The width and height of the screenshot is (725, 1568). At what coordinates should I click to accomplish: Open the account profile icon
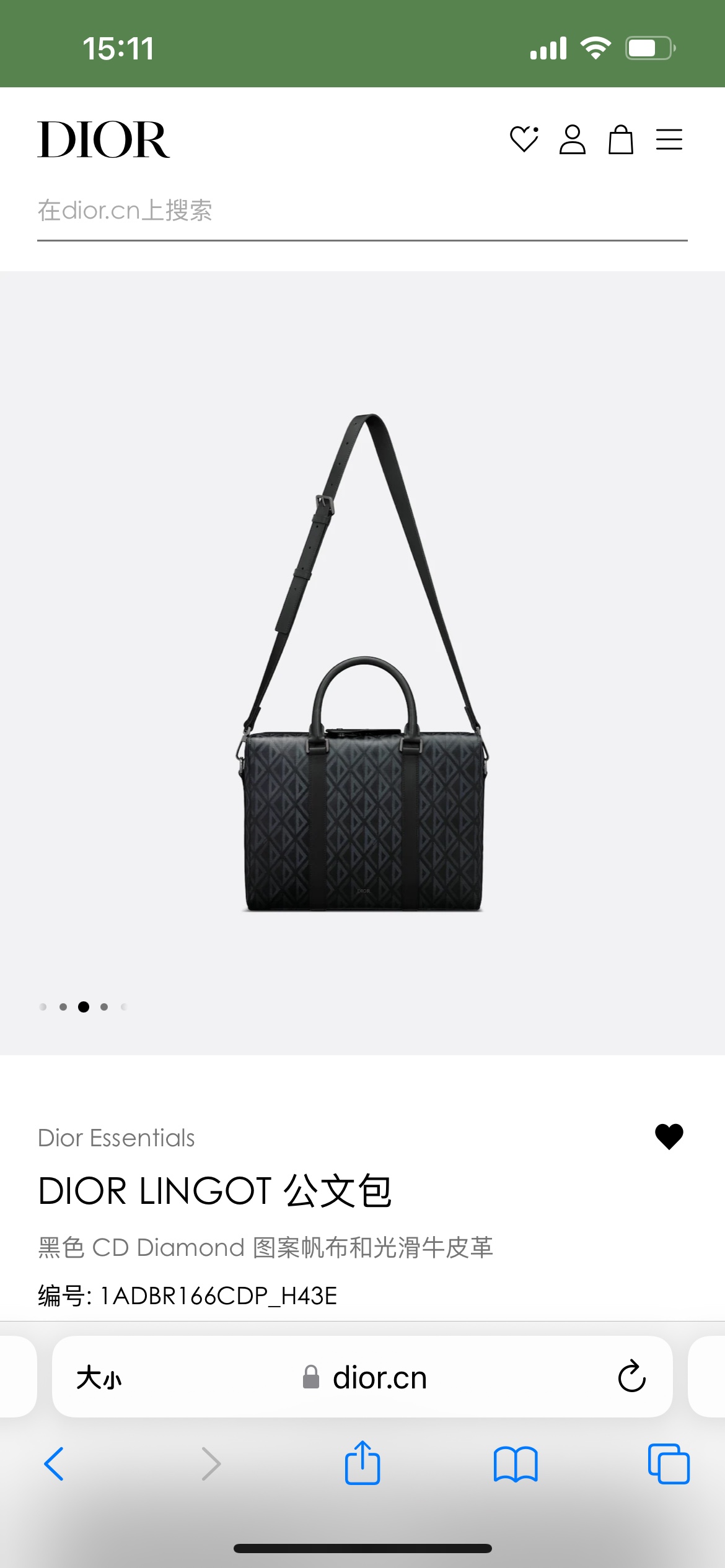tap(572, 139)
